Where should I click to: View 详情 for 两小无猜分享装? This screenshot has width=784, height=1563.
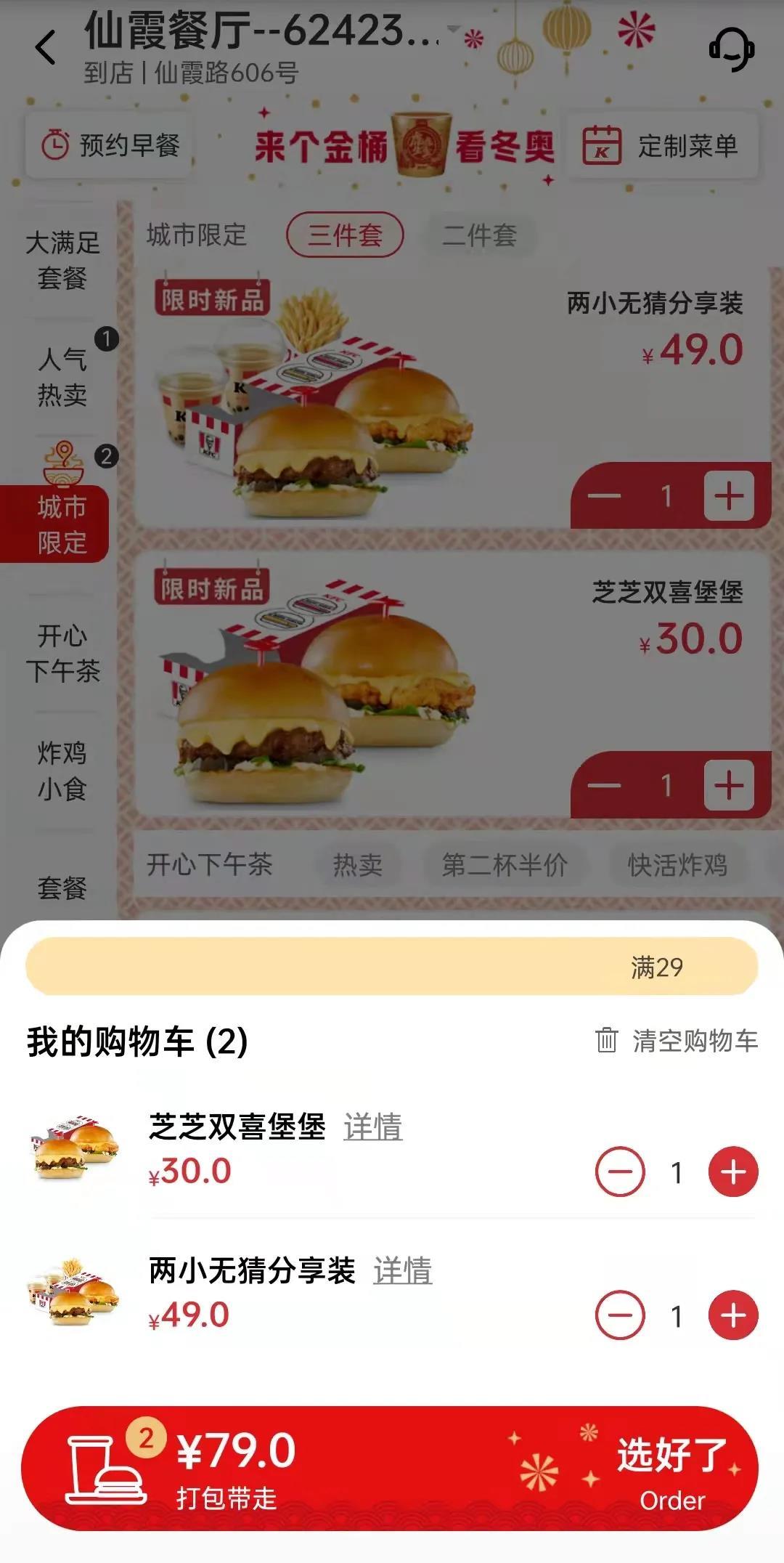[x=403, y=1270]
